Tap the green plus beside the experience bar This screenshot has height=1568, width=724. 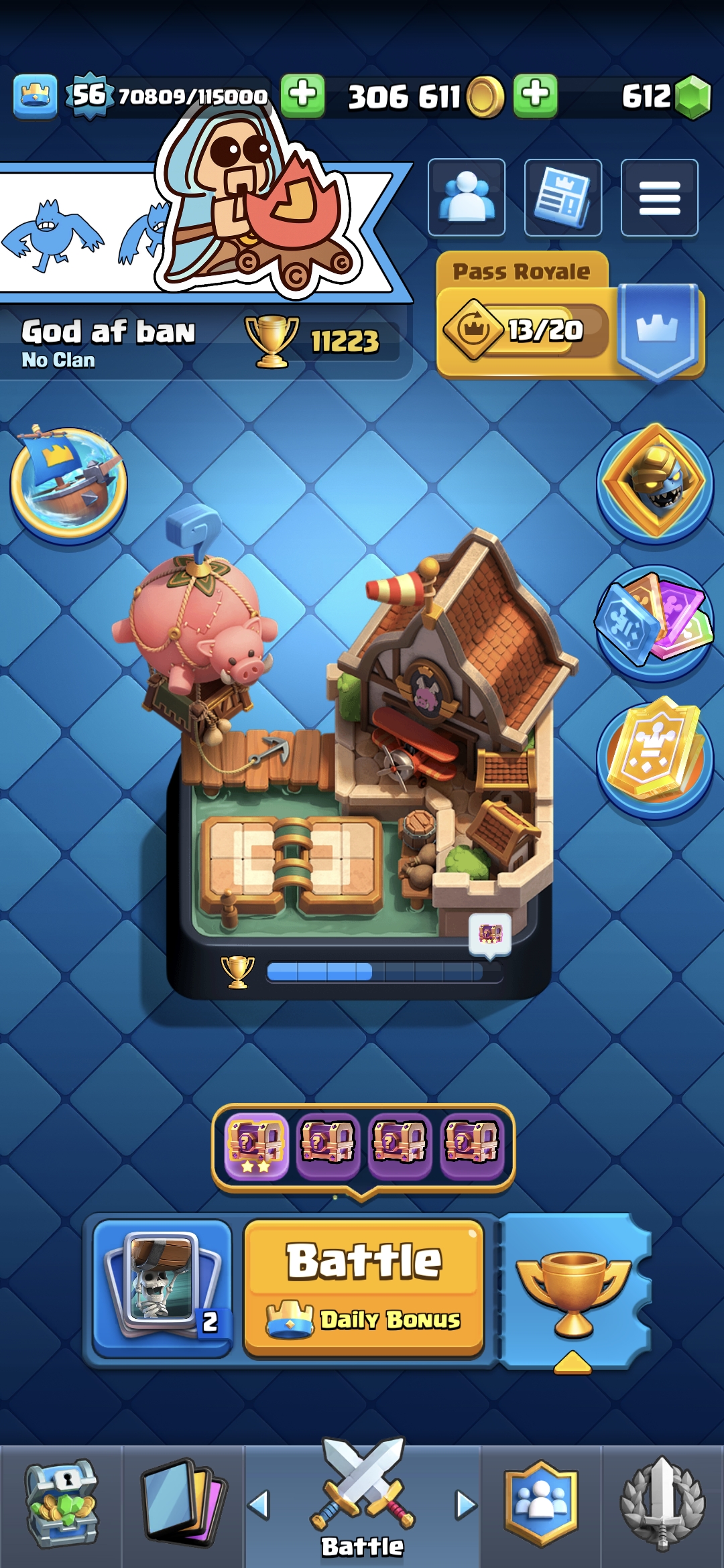point(302,96)
